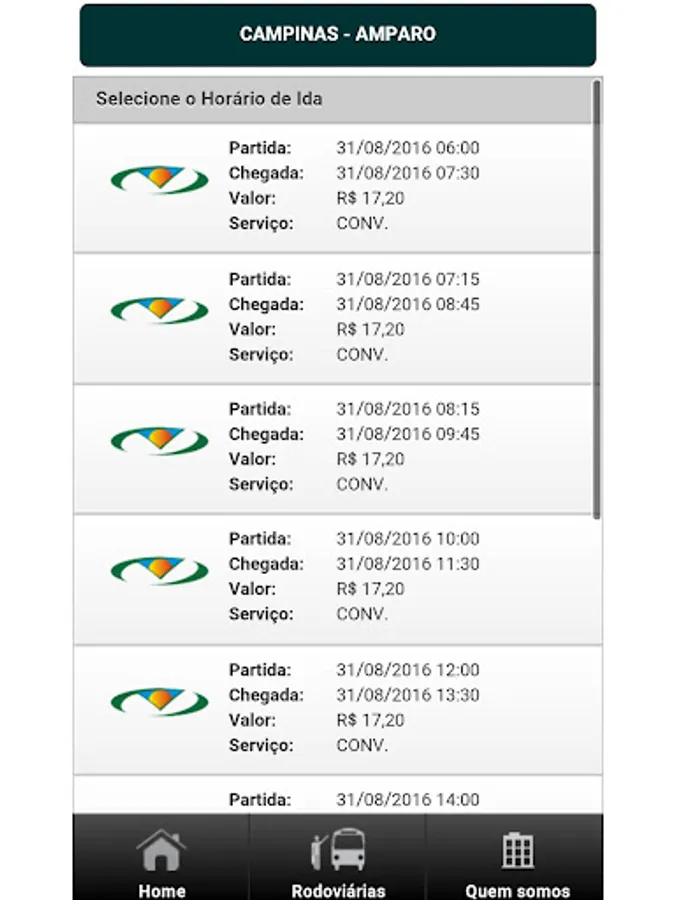This screenshot has height=900, width=675.
Task: Choose the 12:00 departure trip
Action: 337,709
